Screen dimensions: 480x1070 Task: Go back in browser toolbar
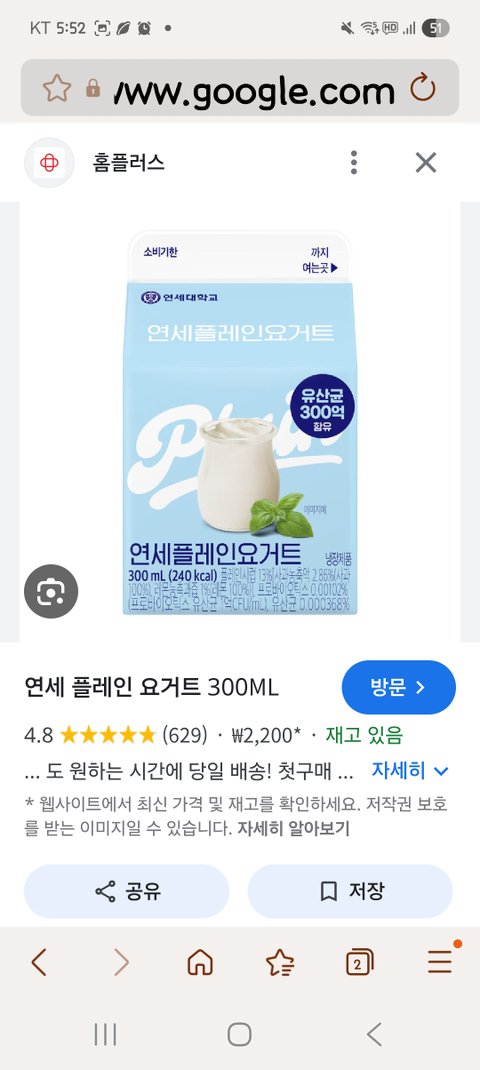(39, 962)
